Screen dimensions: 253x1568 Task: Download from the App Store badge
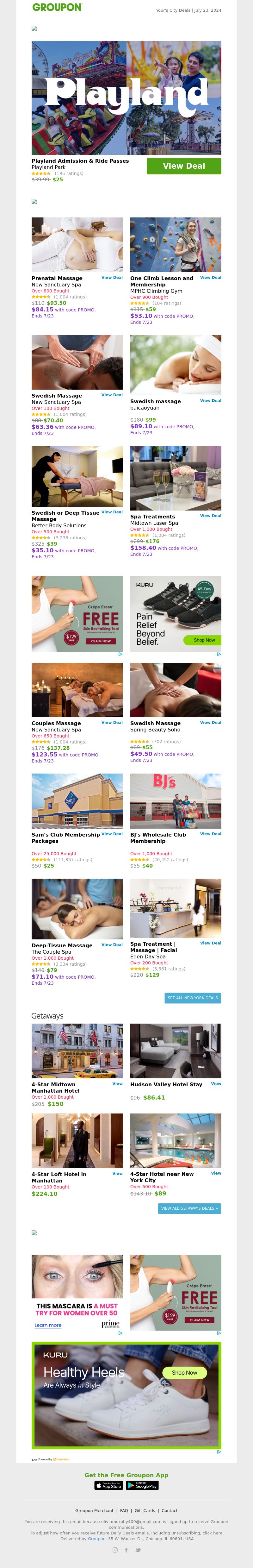tap(109, 1486)
